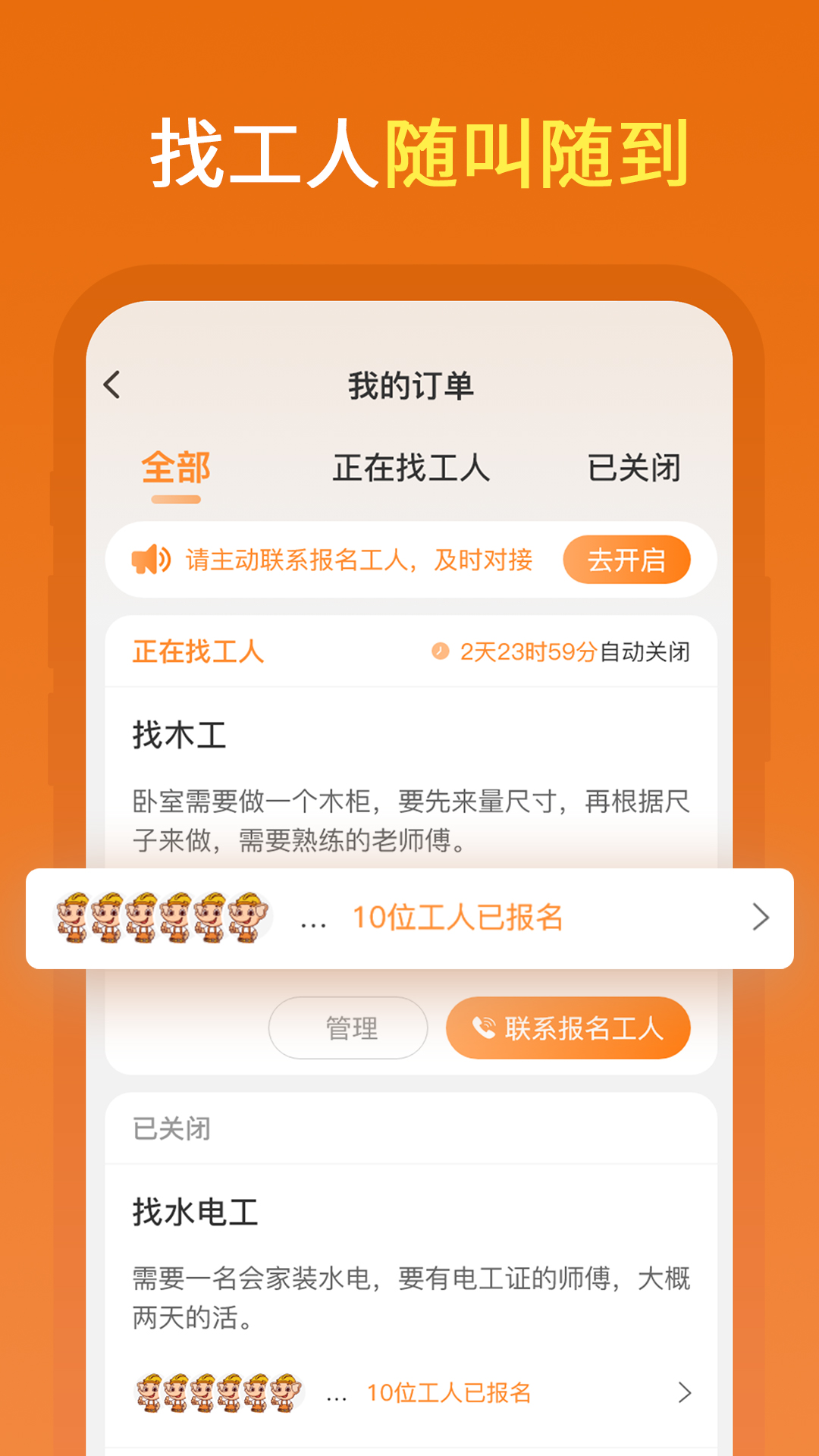Click the back arrow on 我的订单 page
The height and width of the screenshot is (1456, 819).
click(111, 384)
